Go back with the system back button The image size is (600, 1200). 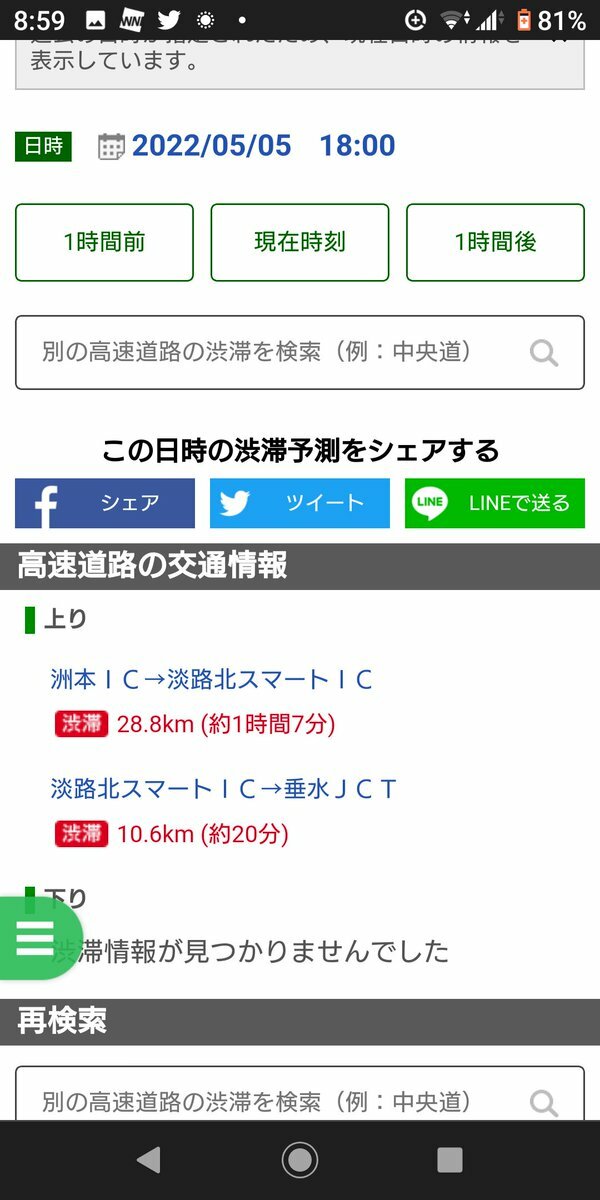(149, 1160)
